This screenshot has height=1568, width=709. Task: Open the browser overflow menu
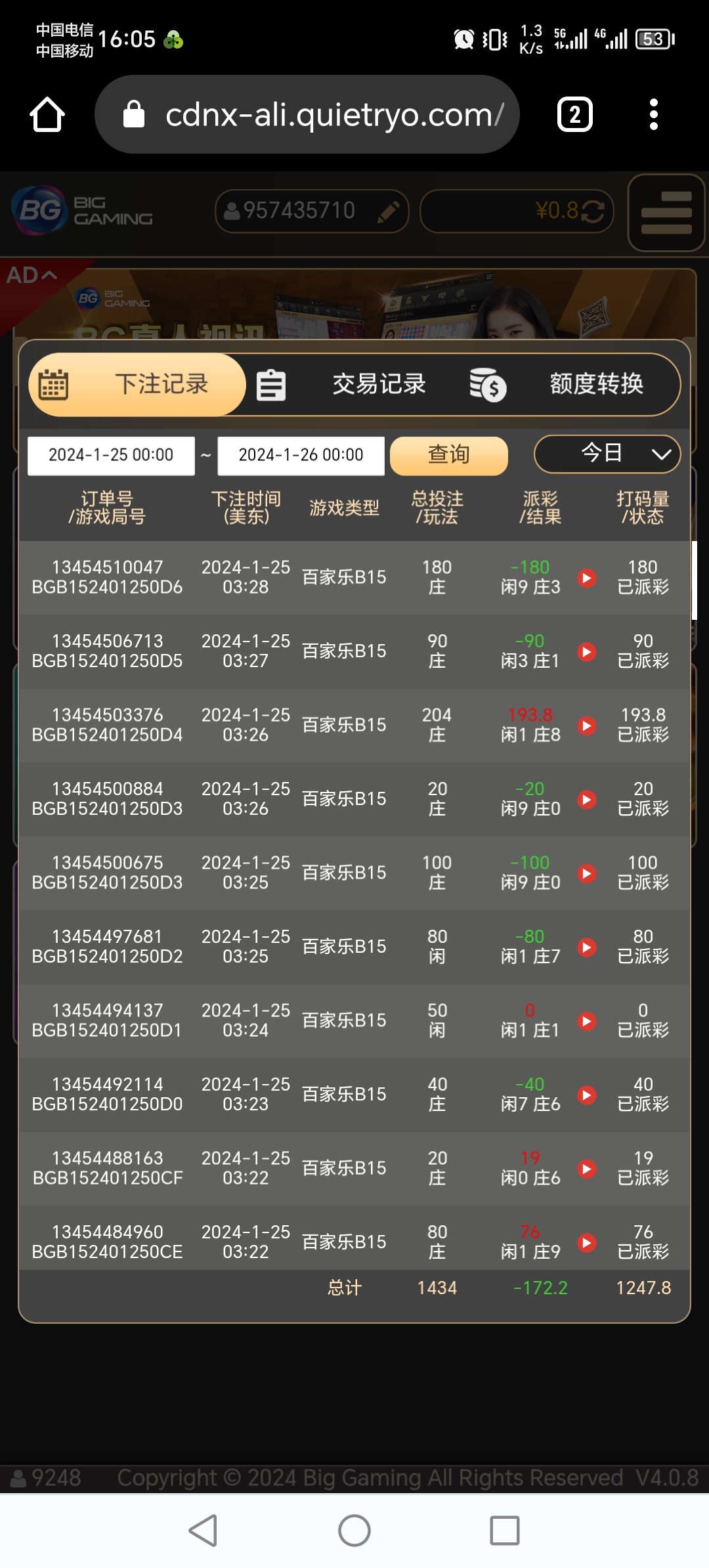(653, 115)
